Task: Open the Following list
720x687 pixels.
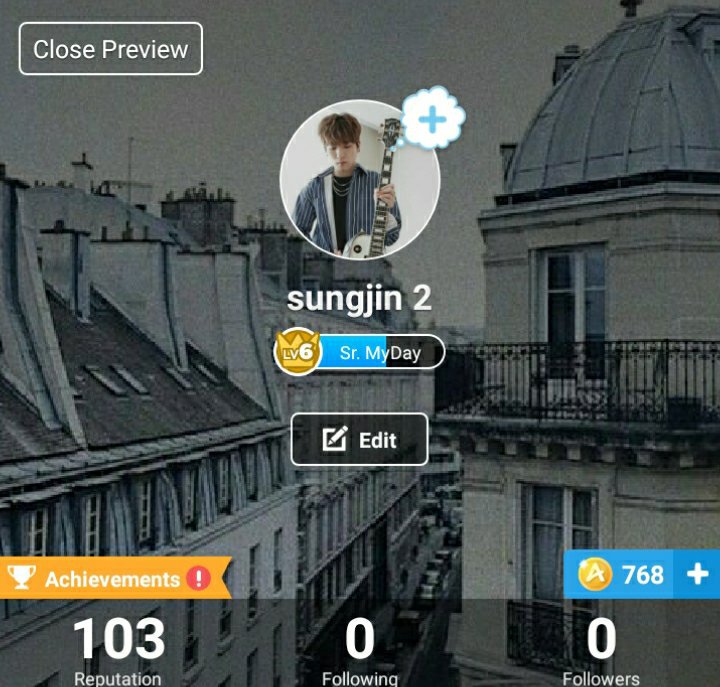Action: click(360, 650)
